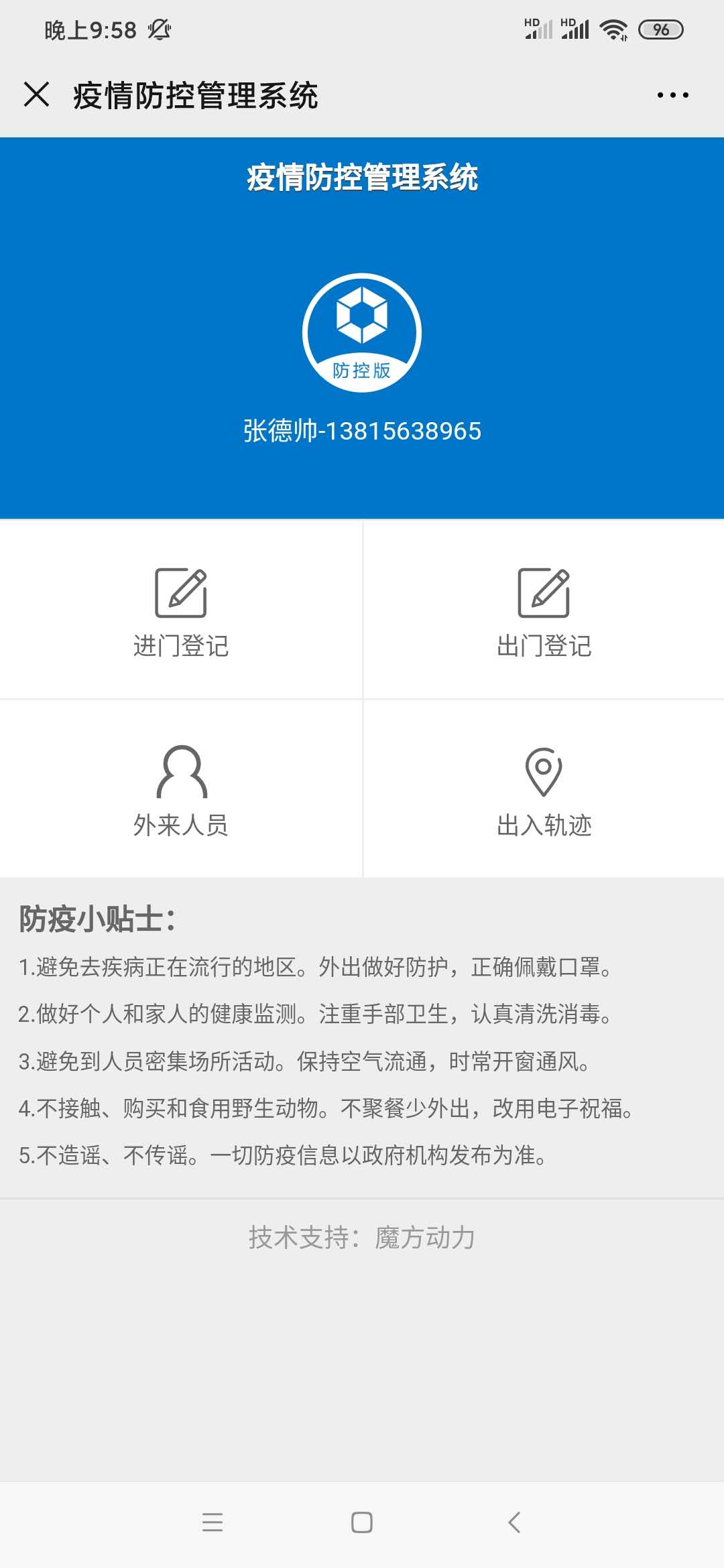Open 进门登记 entry registration
Image resolution: width=724 pixels, height=1568 pixels.
(x=181, y=610)
